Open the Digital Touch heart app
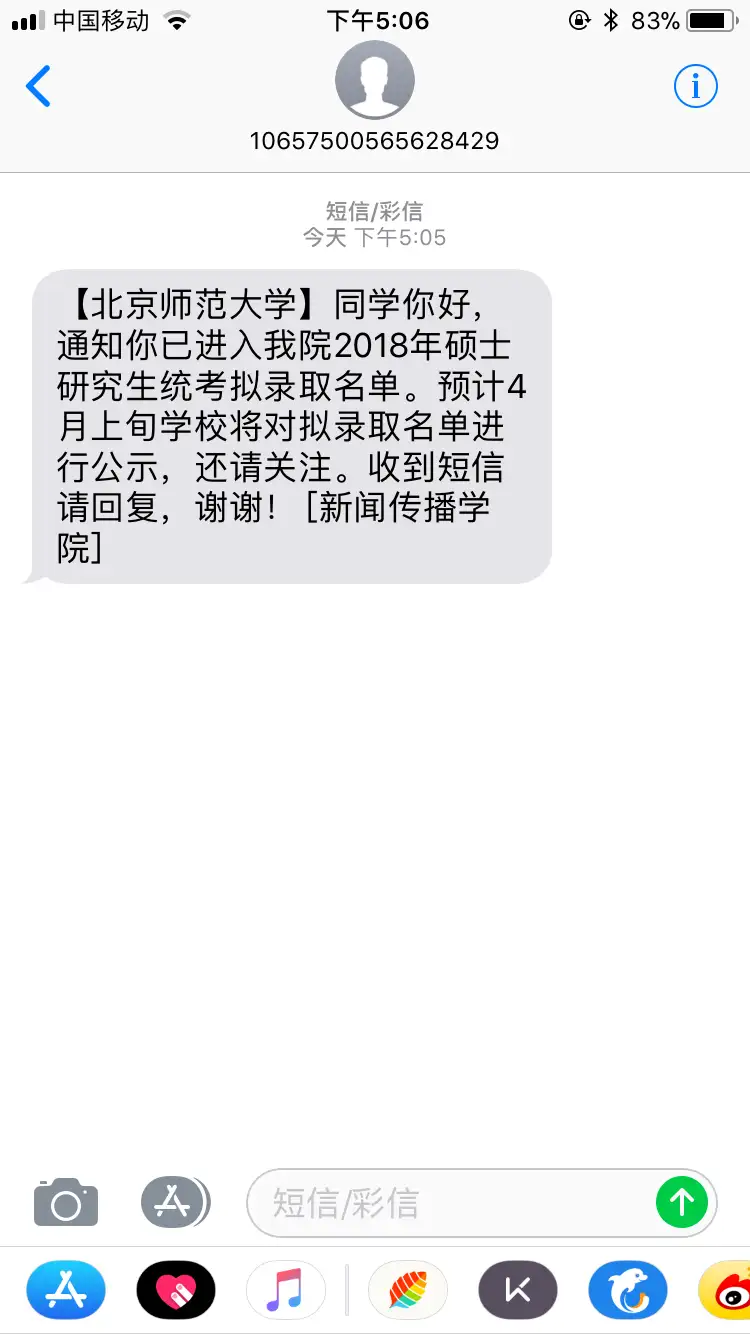The image size is (750, 1334). [x=176, y=1290]
